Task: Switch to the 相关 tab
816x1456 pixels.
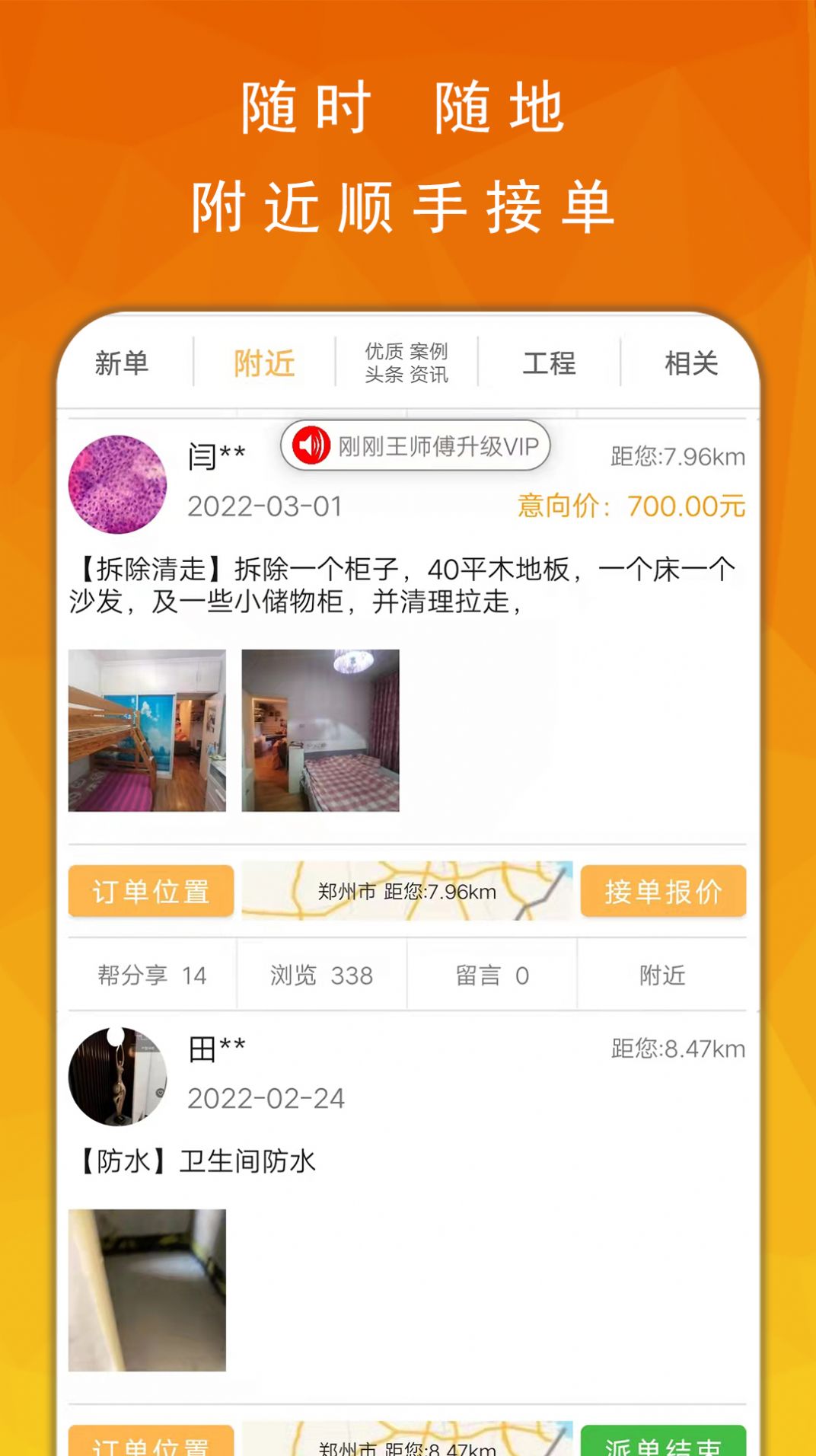Action: [x=690, y=363]
